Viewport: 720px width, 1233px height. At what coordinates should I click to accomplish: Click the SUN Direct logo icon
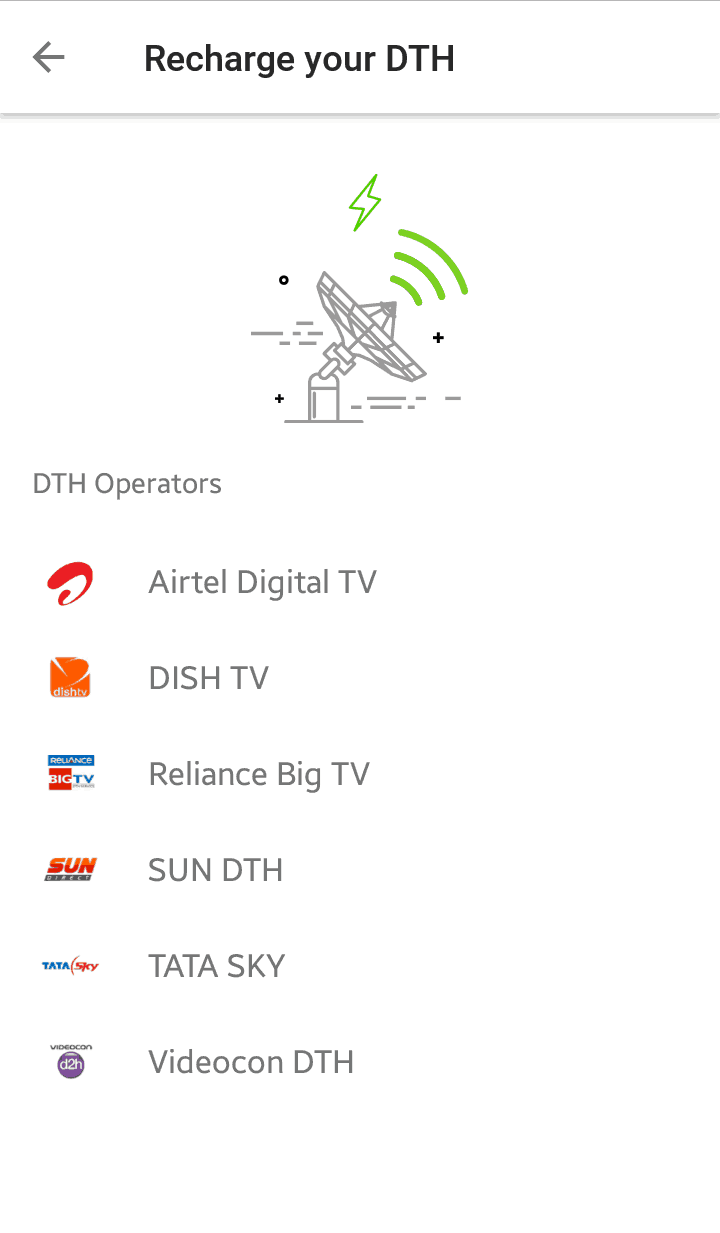pos(70,869)
